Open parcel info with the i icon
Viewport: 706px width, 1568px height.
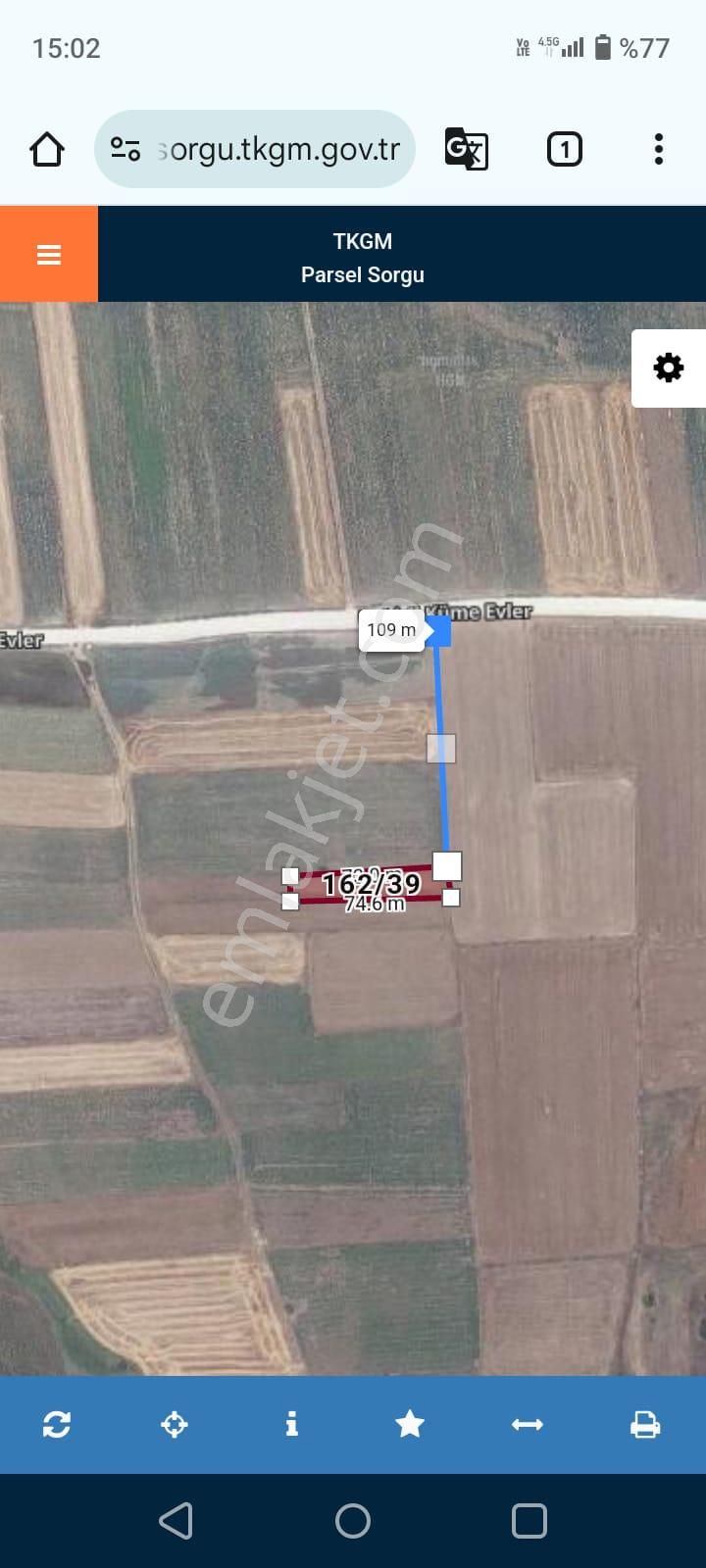[291, 1425]
